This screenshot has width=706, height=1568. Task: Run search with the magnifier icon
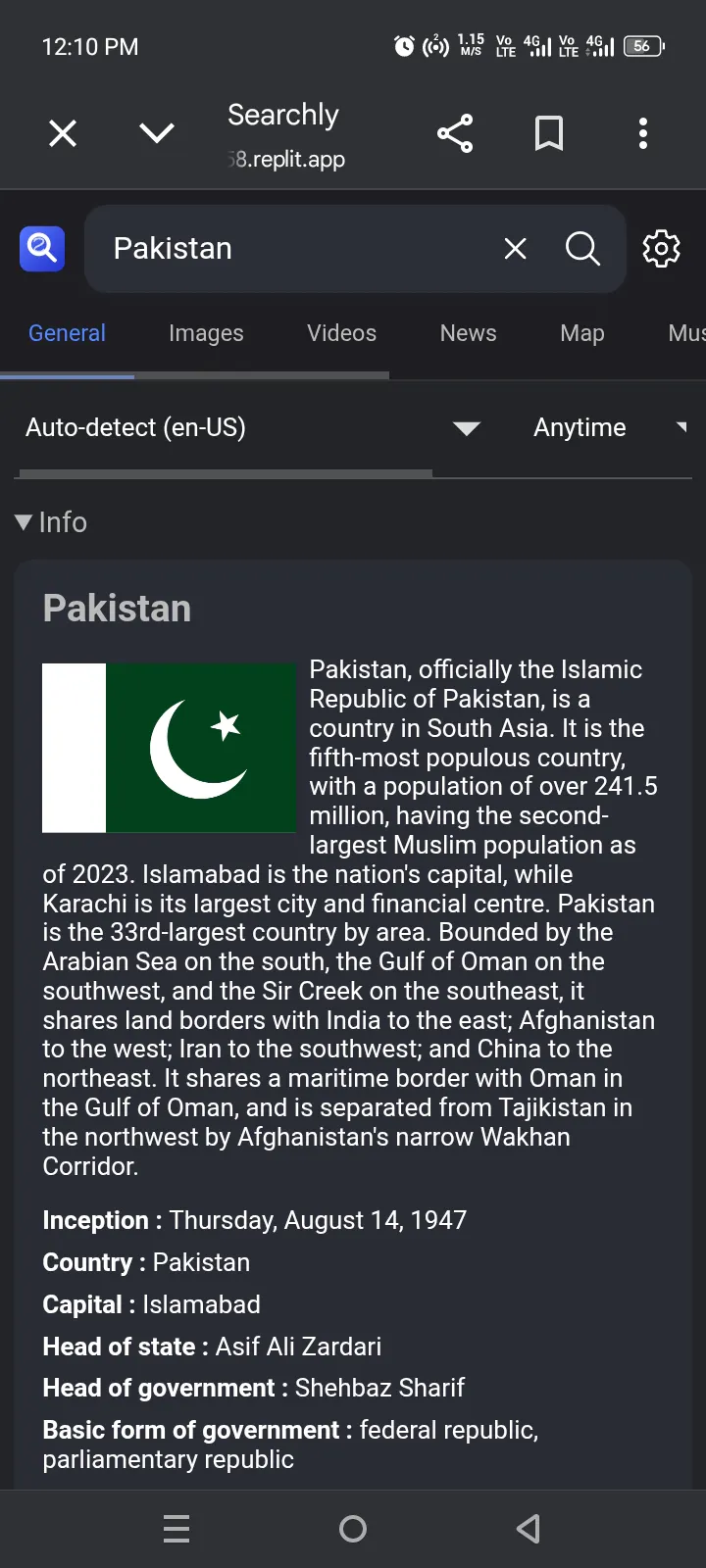582,249
